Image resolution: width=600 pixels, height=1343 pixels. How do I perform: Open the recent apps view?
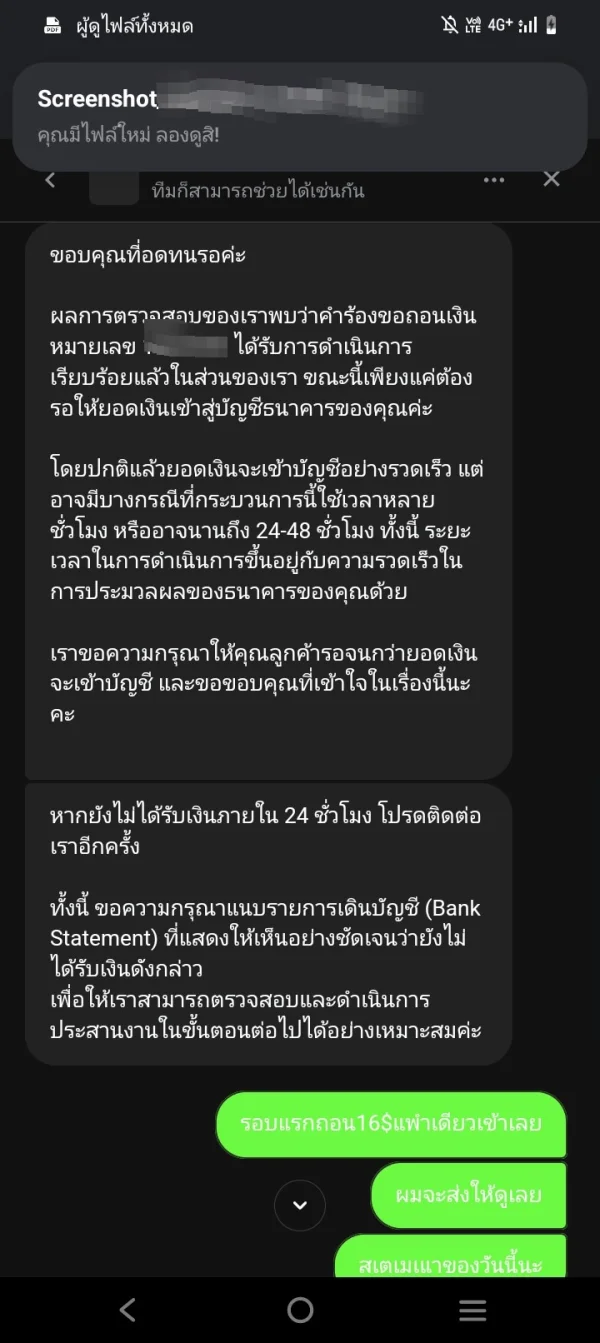[x=472, y=1310]
